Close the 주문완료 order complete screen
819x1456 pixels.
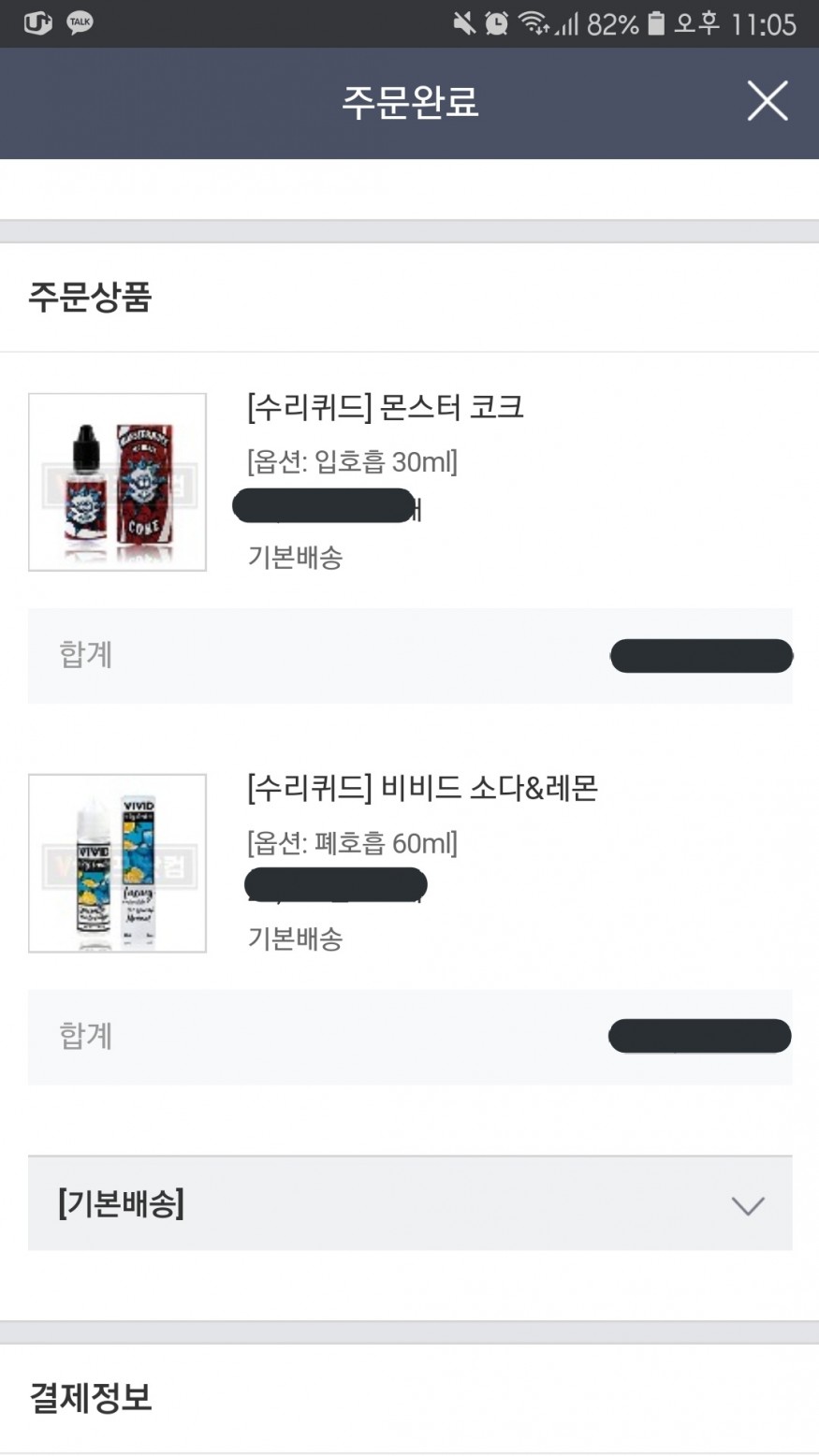tap(767, 100)
